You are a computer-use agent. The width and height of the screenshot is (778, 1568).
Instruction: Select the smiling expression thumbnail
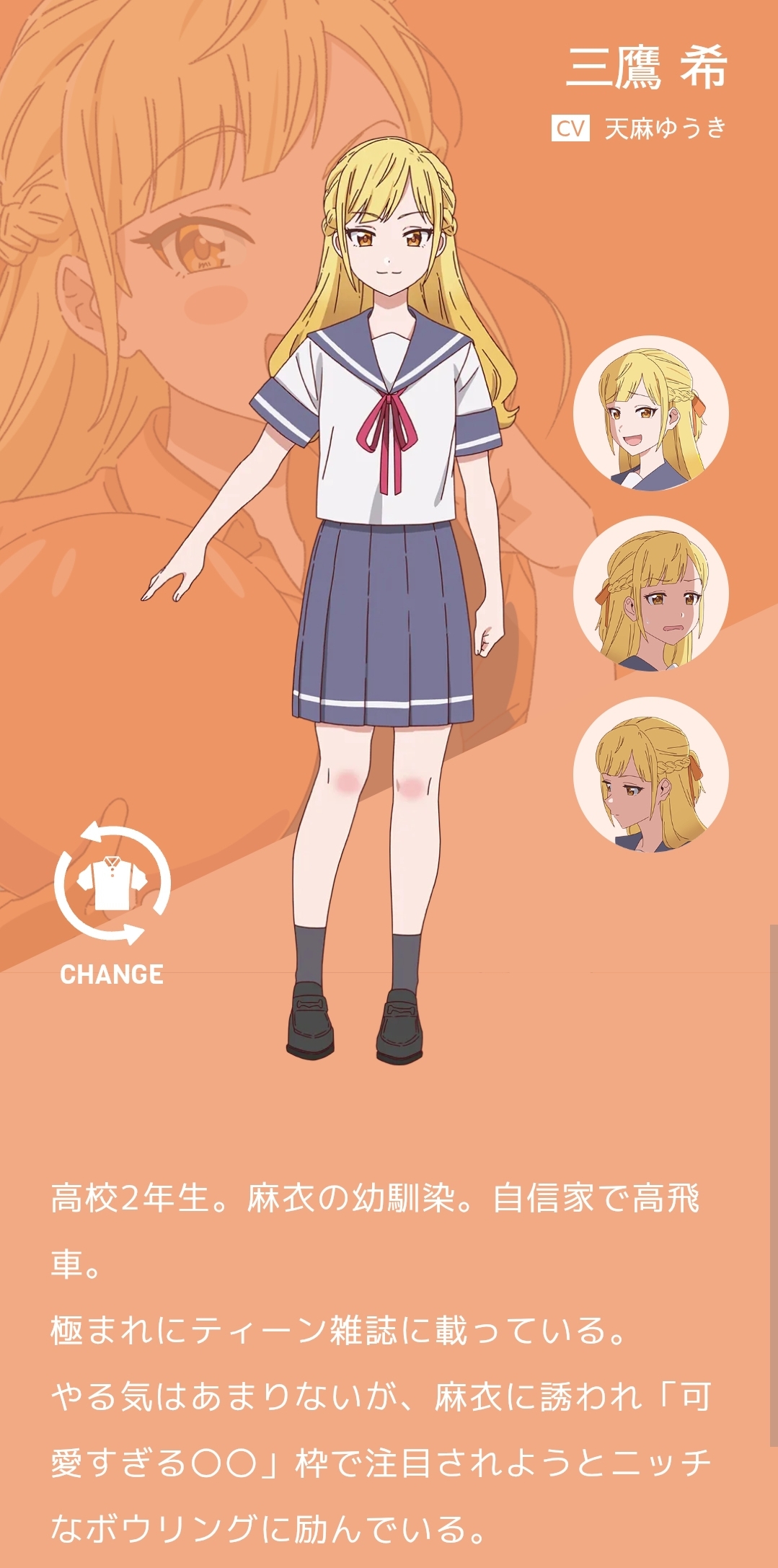tap(650, 413)
